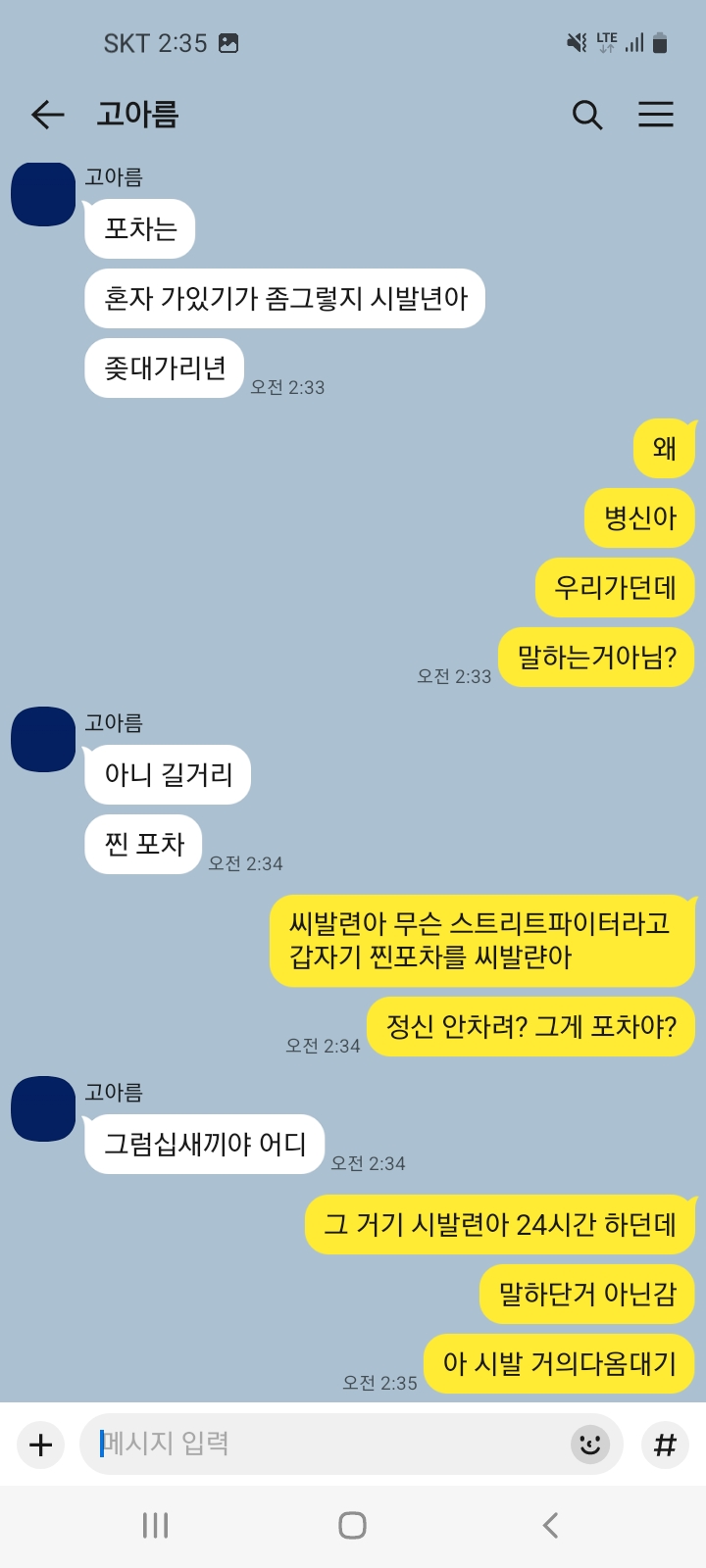Viewport: 706px width, 1568px height.
Task: Go back using the top-left arrow
Action: [47, 115]
